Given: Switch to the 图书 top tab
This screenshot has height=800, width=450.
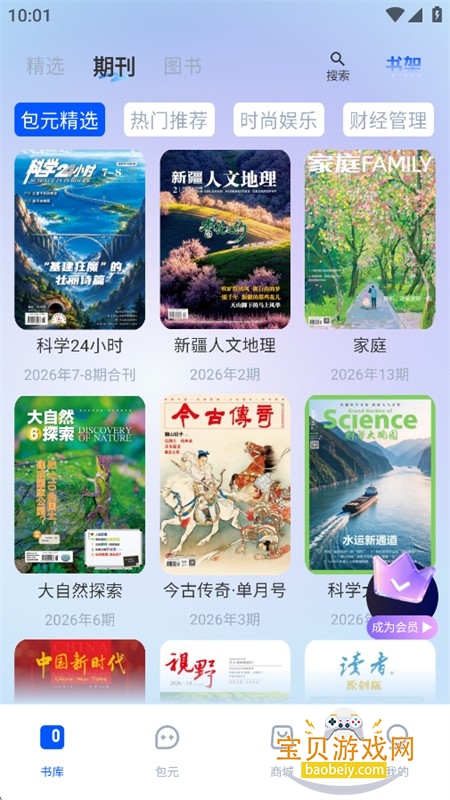Looking at the screenshot, I should coord(183,66).
